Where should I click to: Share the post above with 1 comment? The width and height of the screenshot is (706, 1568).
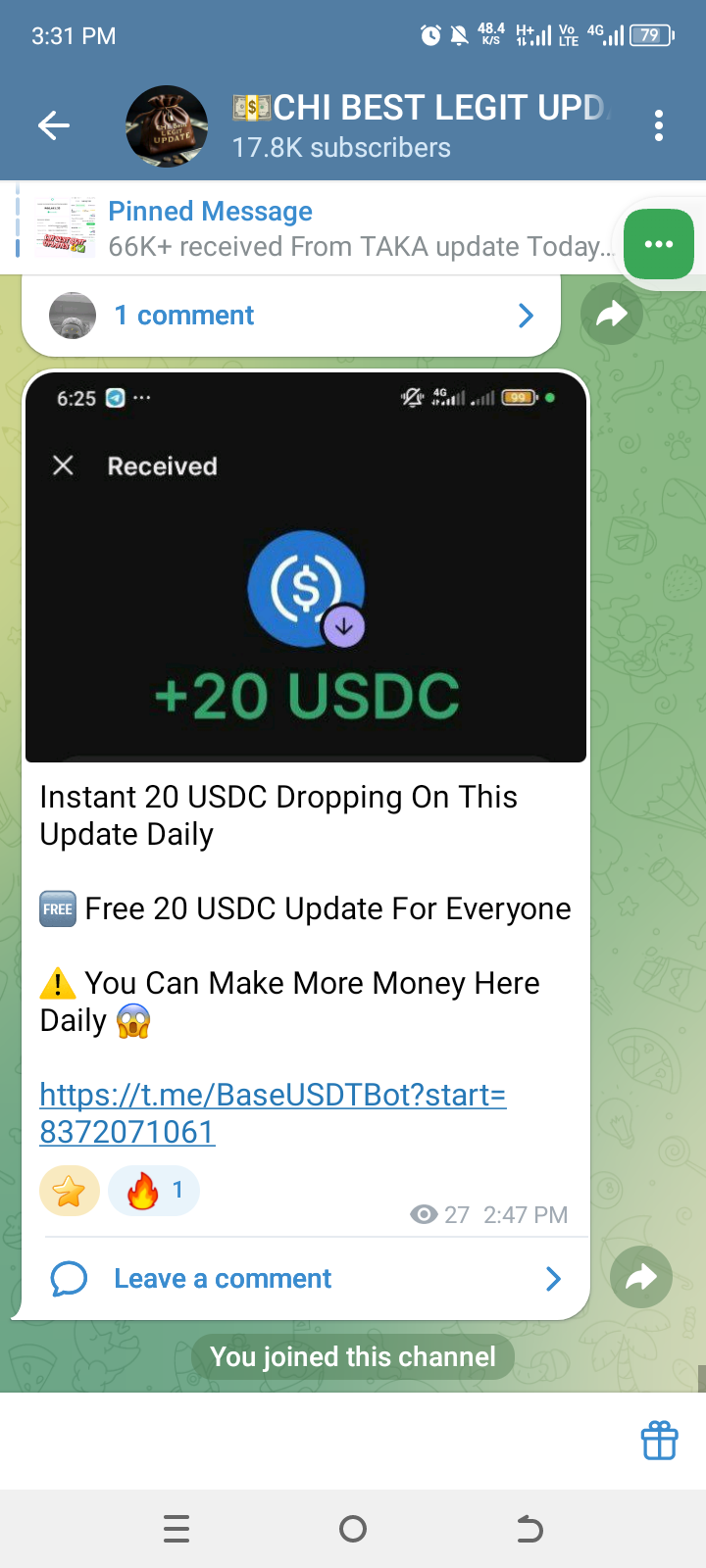612,314
